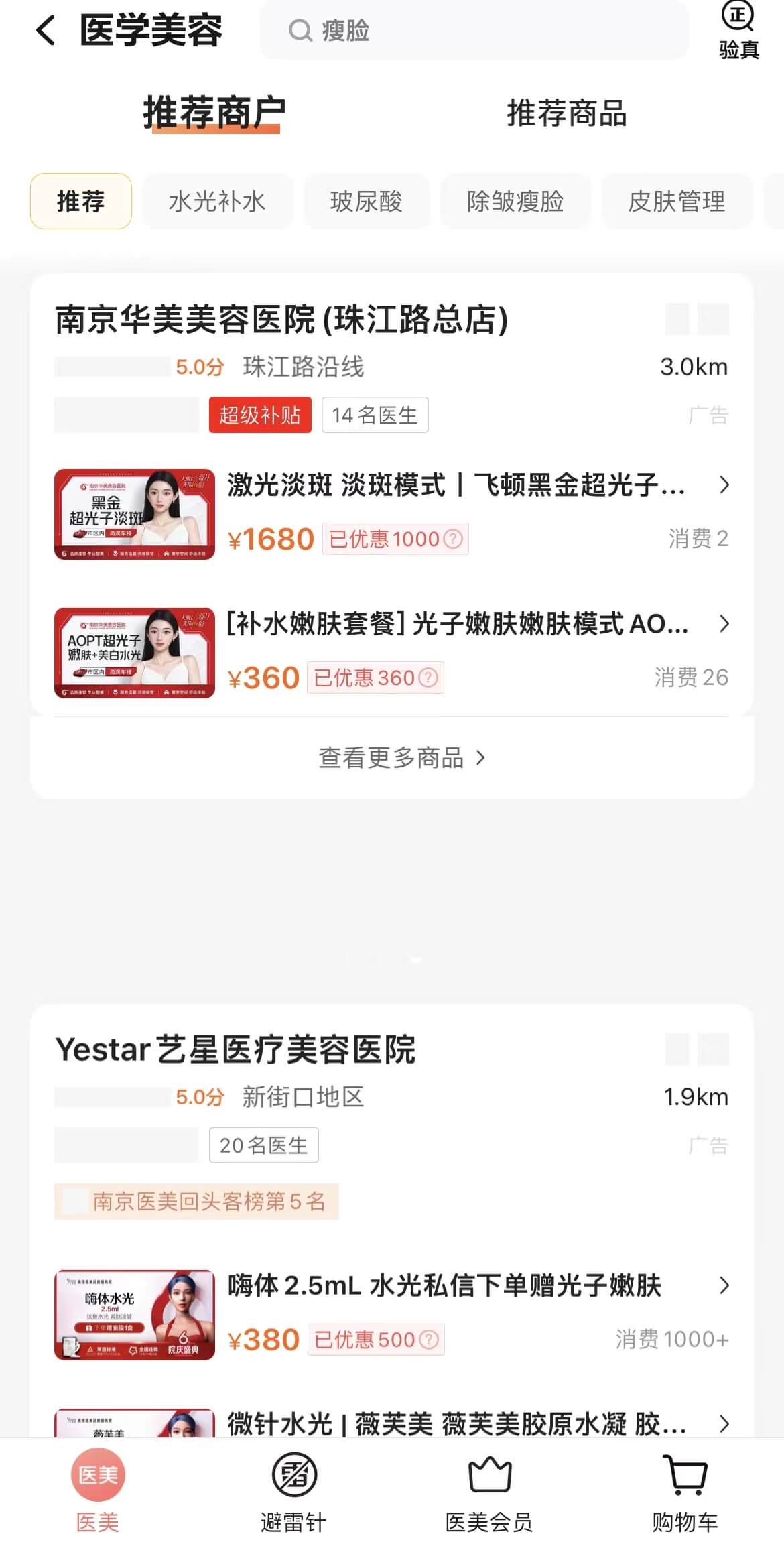Open 南京华美美容医院 (珠江路总店) merchant
The height and width of the screenshot is (1544, 784).
281,320
